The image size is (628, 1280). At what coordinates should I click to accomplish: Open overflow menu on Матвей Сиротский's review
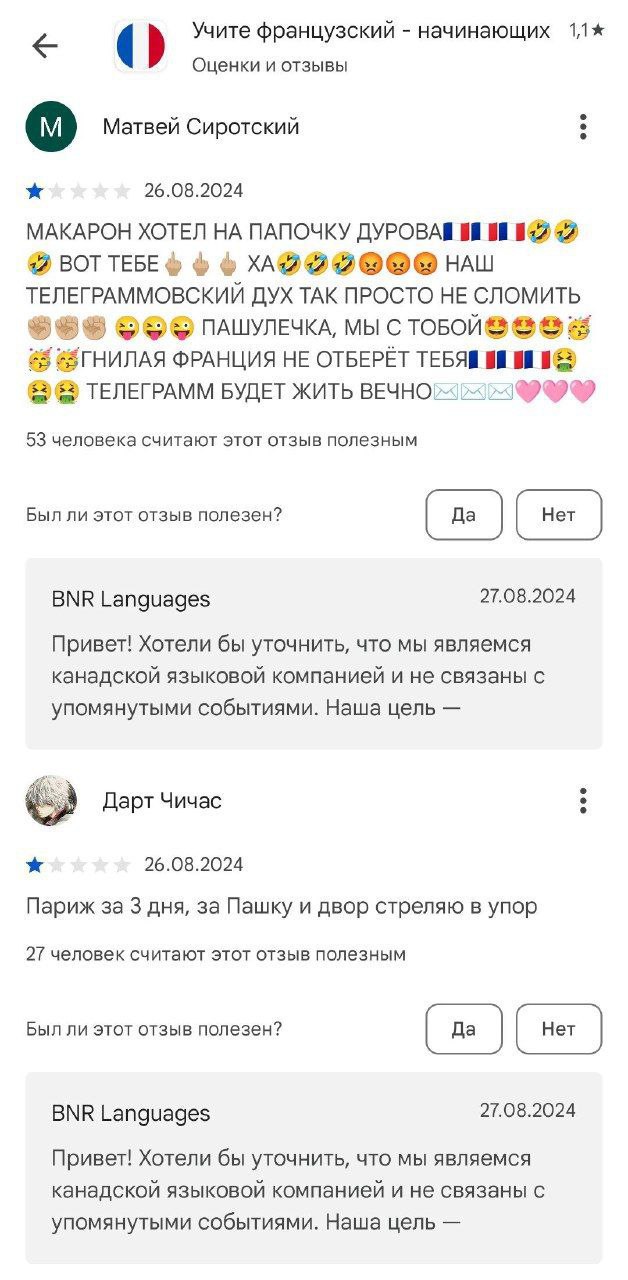pos(582,127)
